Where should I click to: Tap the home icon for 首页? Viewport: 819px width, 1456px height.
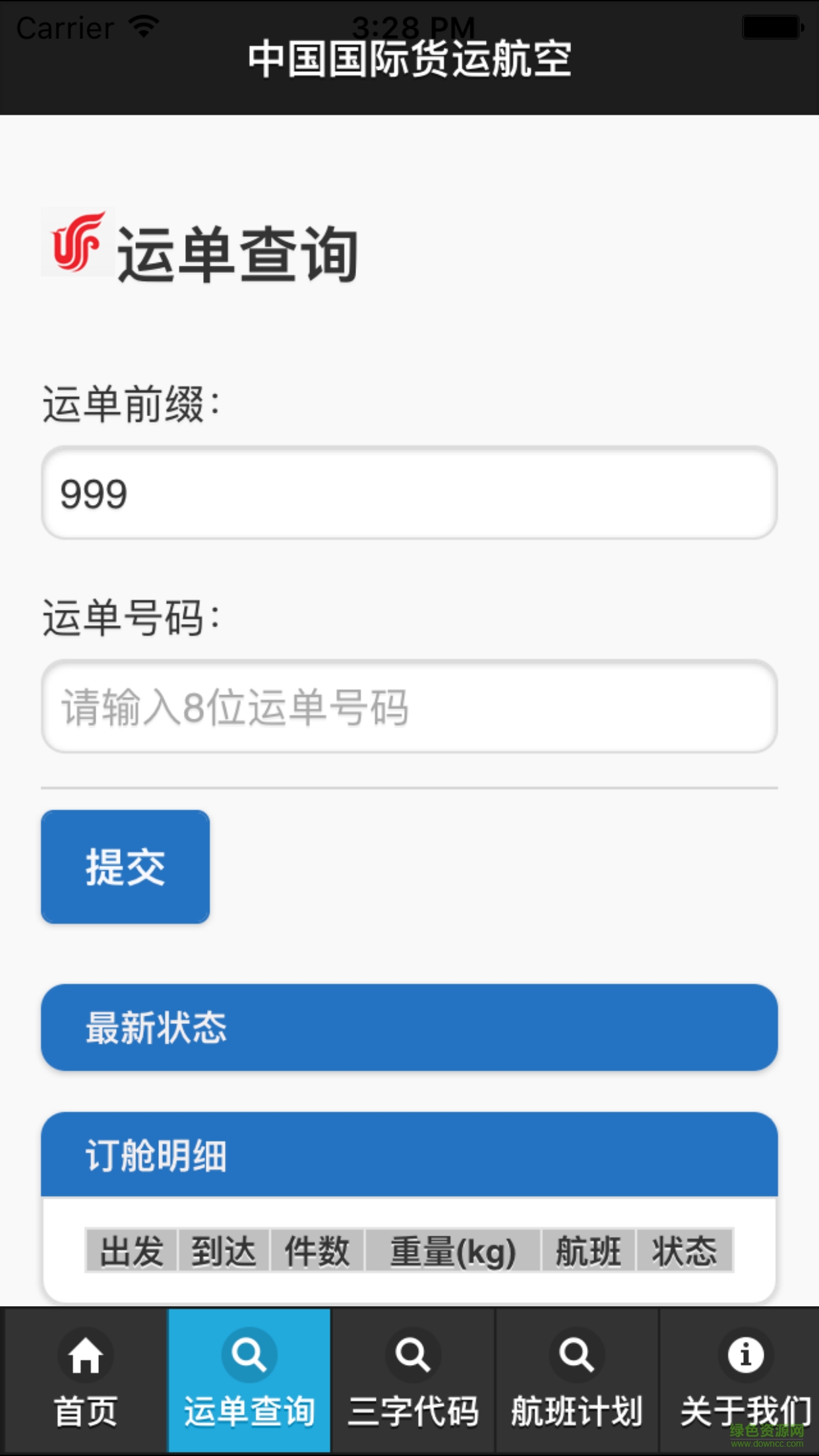84,1354
